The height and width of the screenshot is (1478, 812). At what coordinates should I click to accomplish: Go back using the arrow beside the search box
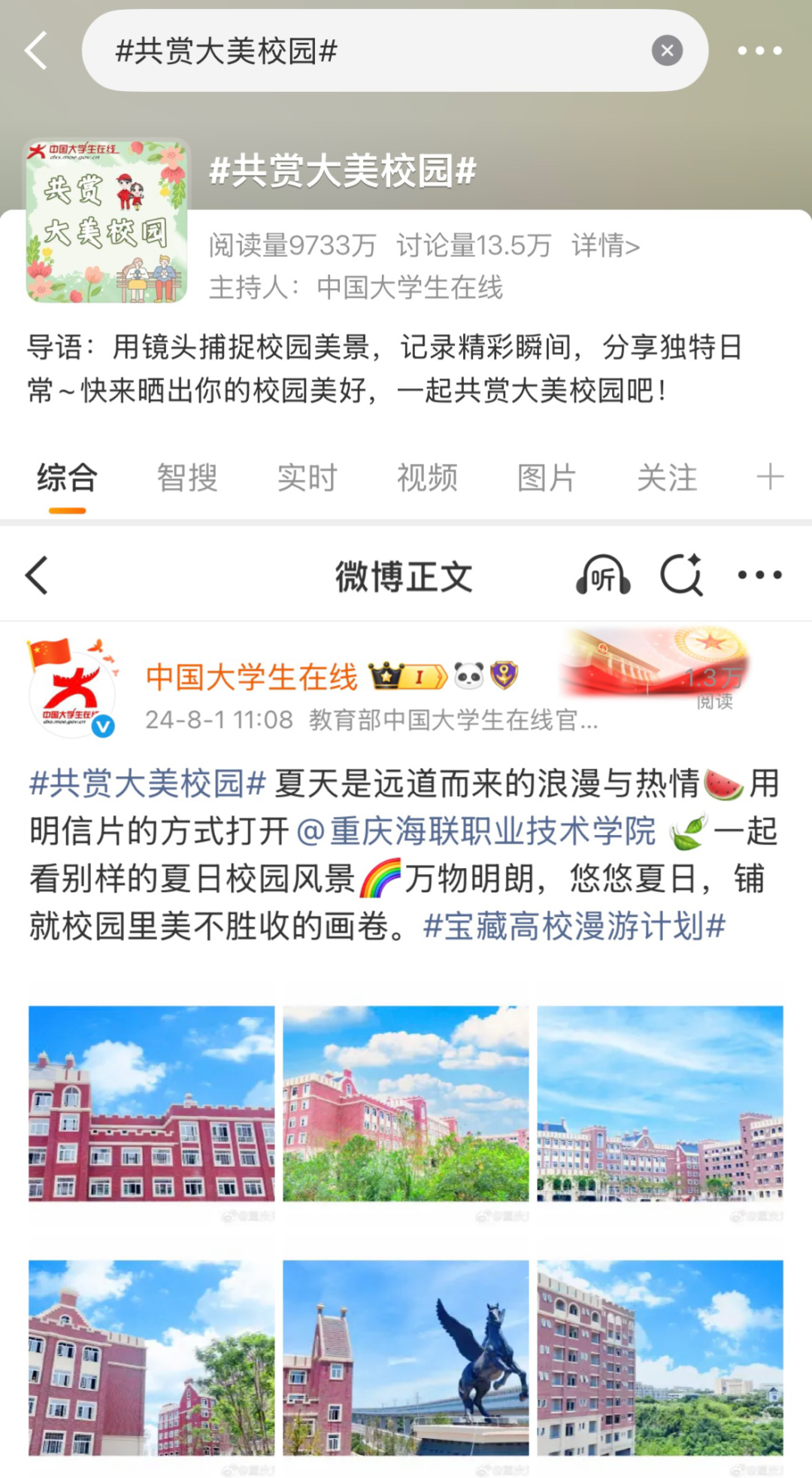click(36, 50)
